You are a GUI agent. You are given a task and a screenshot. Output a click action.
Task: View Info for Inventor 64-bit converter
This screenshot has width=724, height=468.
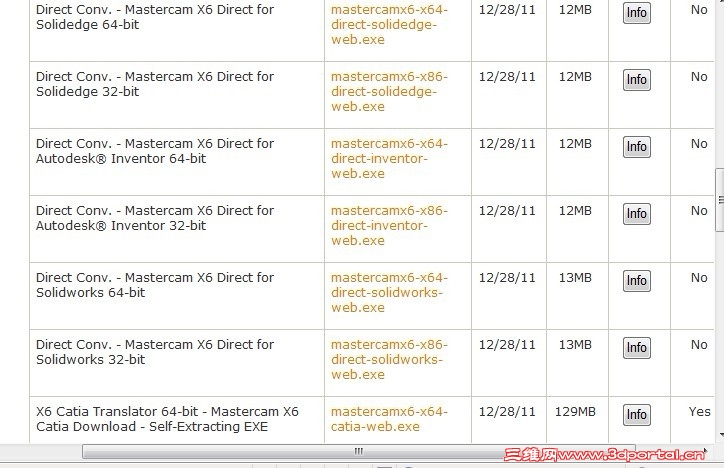636,147
